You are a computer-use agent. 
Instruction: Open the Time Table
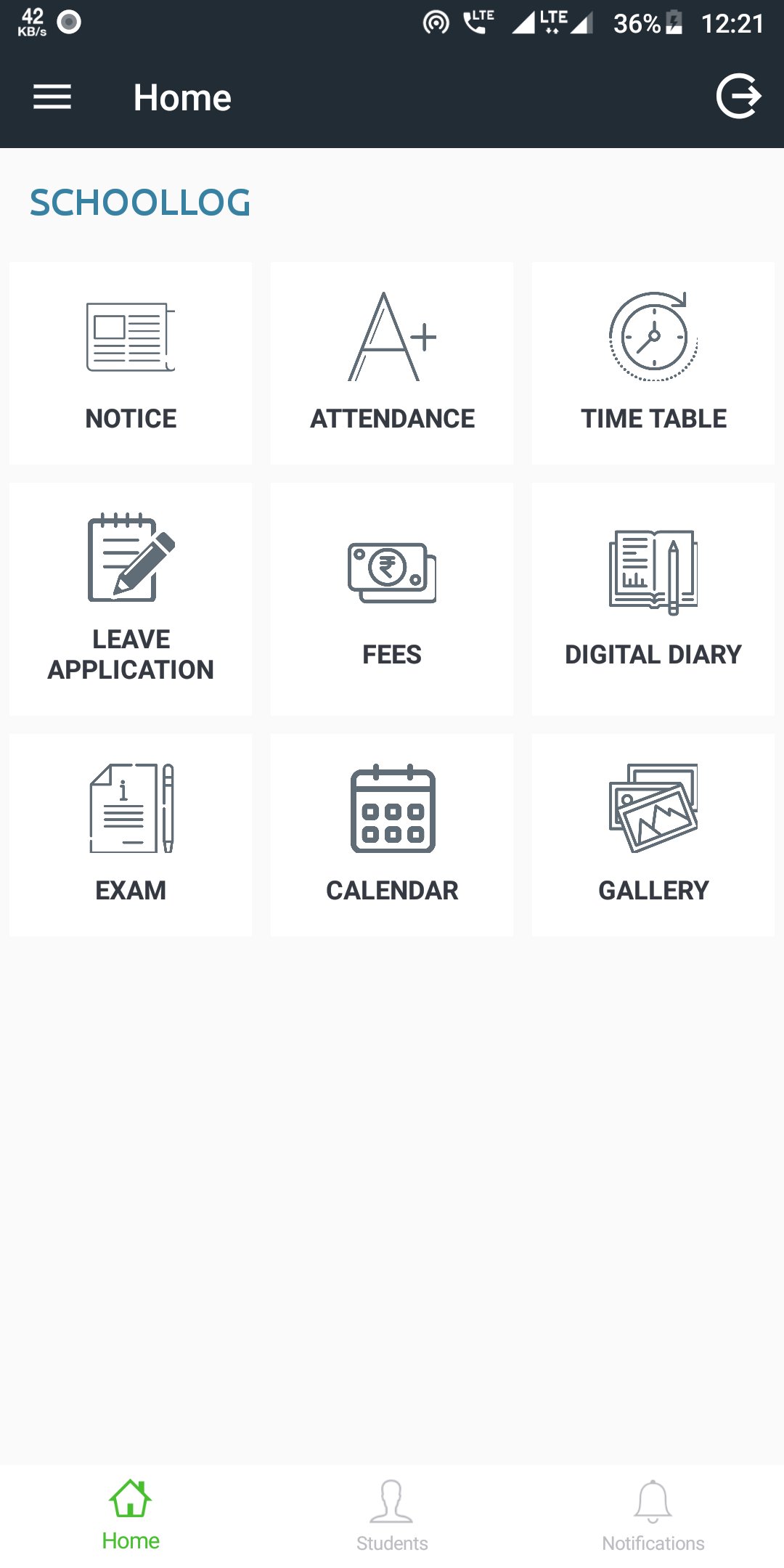(653, 364)
